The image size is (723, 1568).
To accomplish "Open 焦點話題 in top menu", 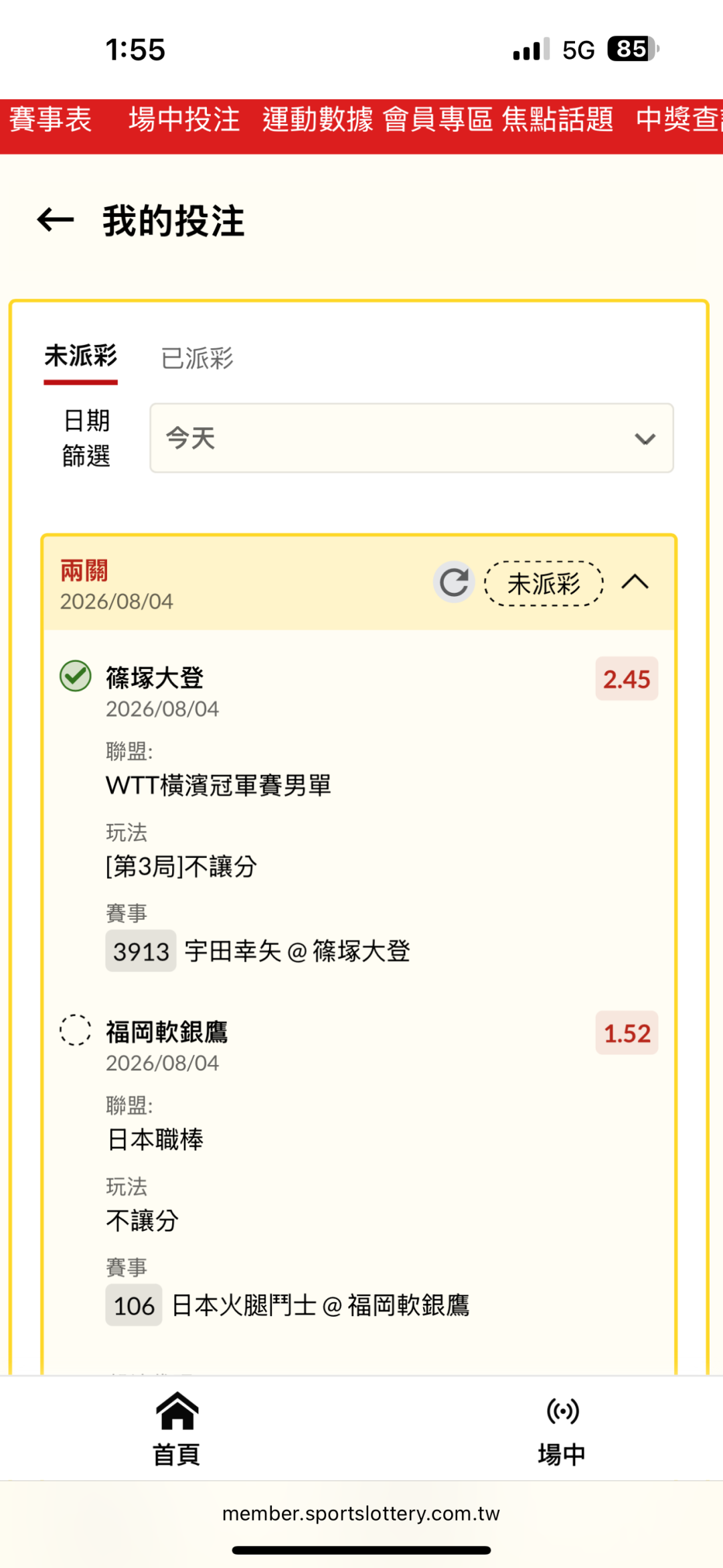I will (558, 119).
